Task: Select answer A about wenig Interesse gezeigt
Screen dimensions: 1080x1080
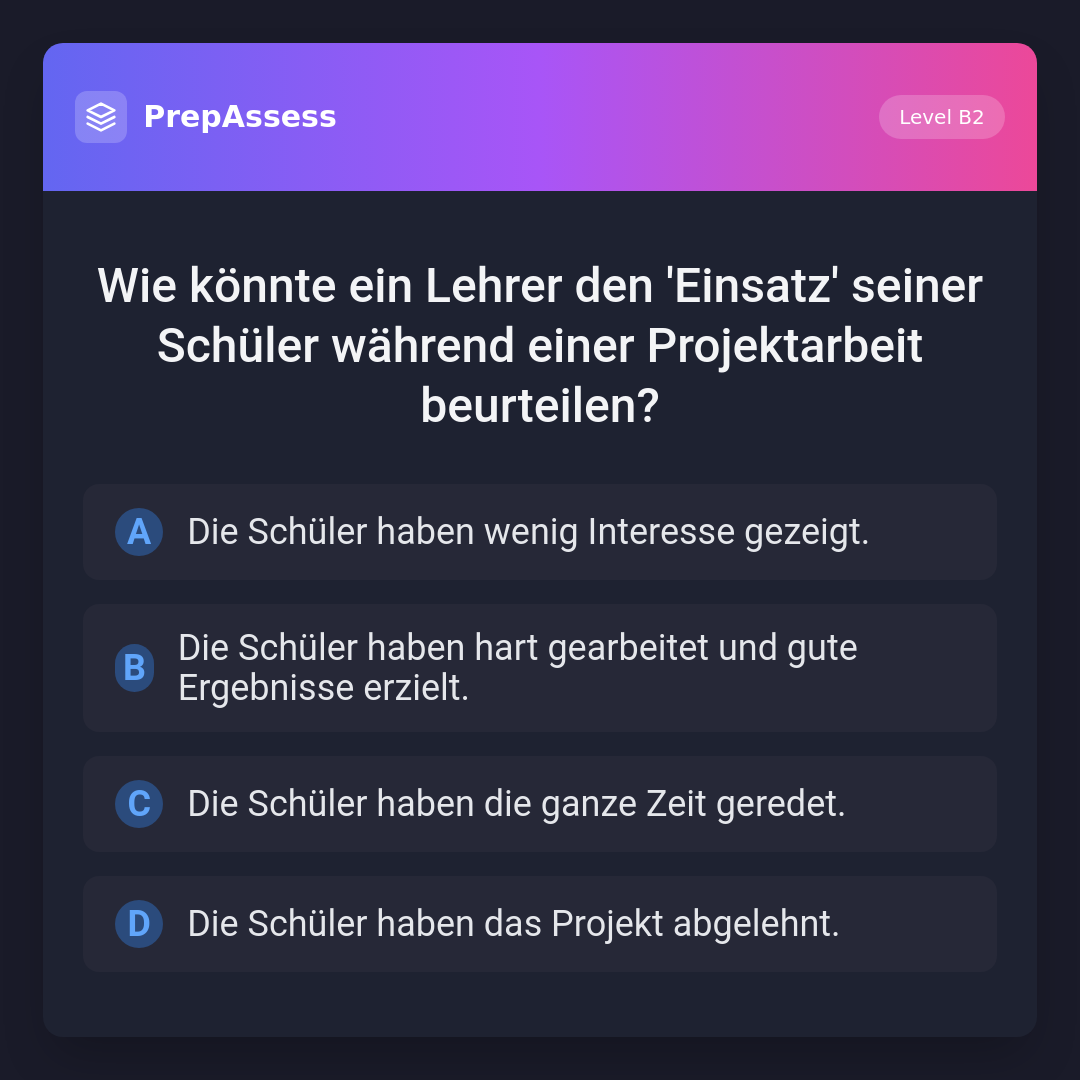Action: pos(540,532)
